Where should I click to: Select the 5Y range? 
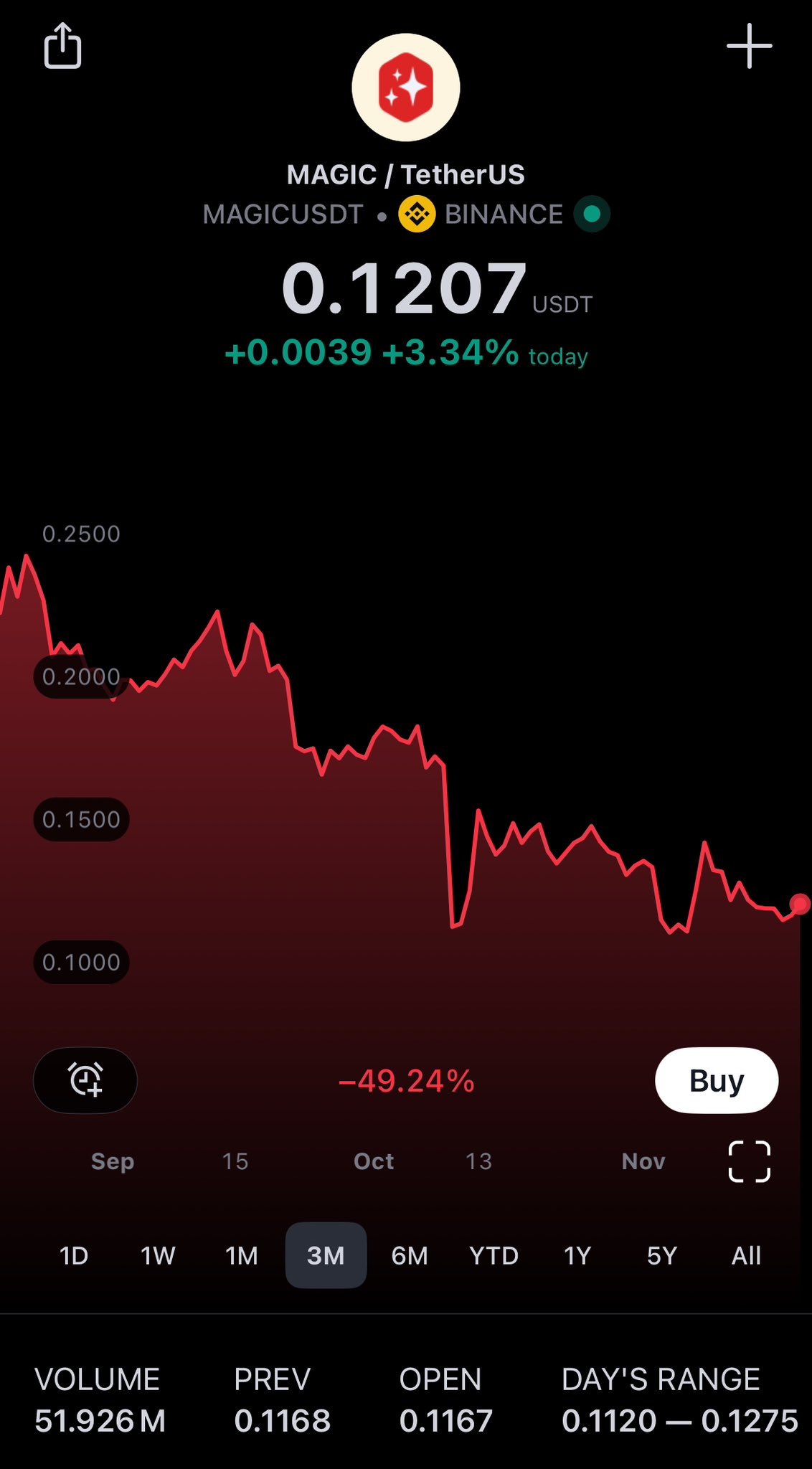[x=661, y=1256]
